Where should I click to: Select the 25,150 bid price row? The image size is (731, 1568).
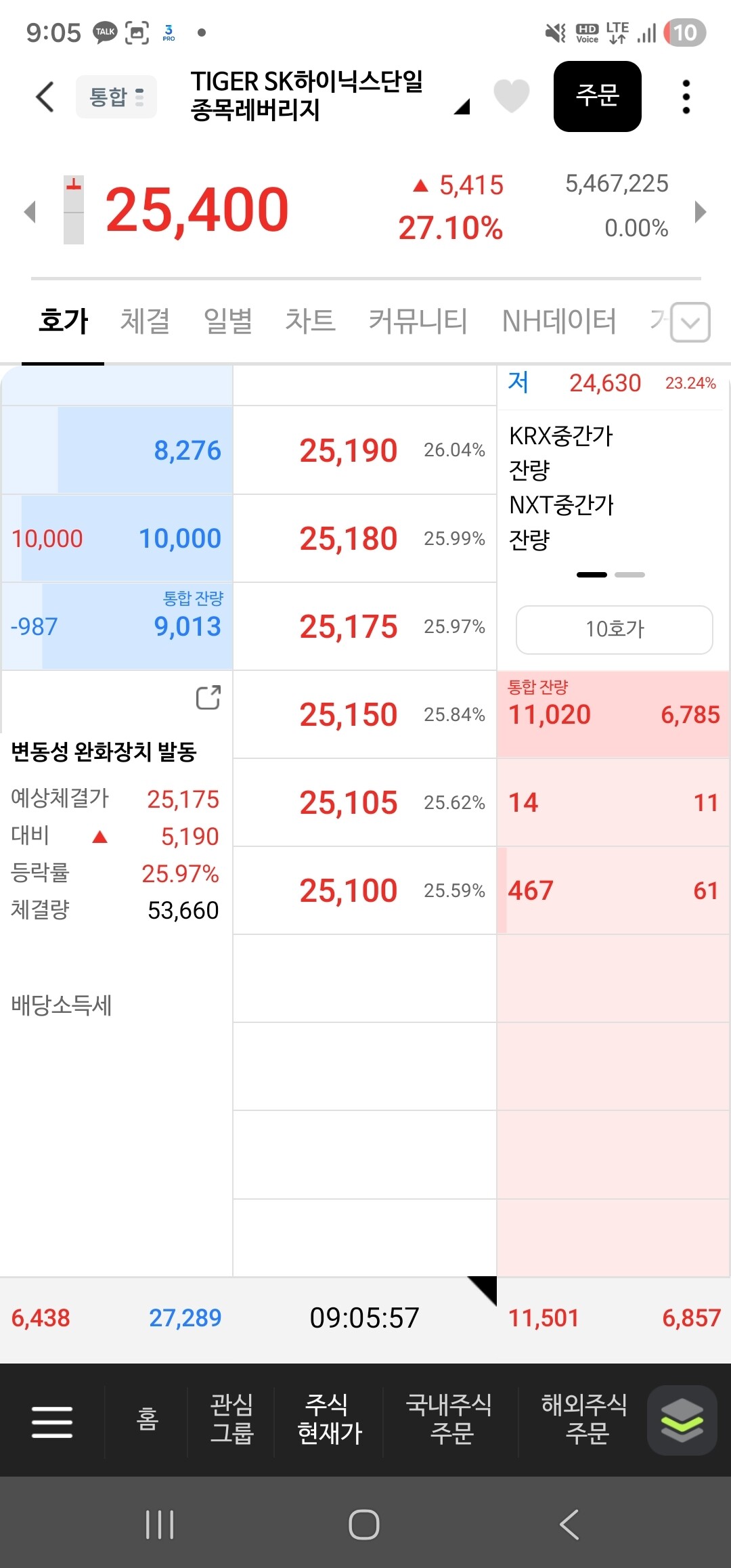(x=365, y=714)
